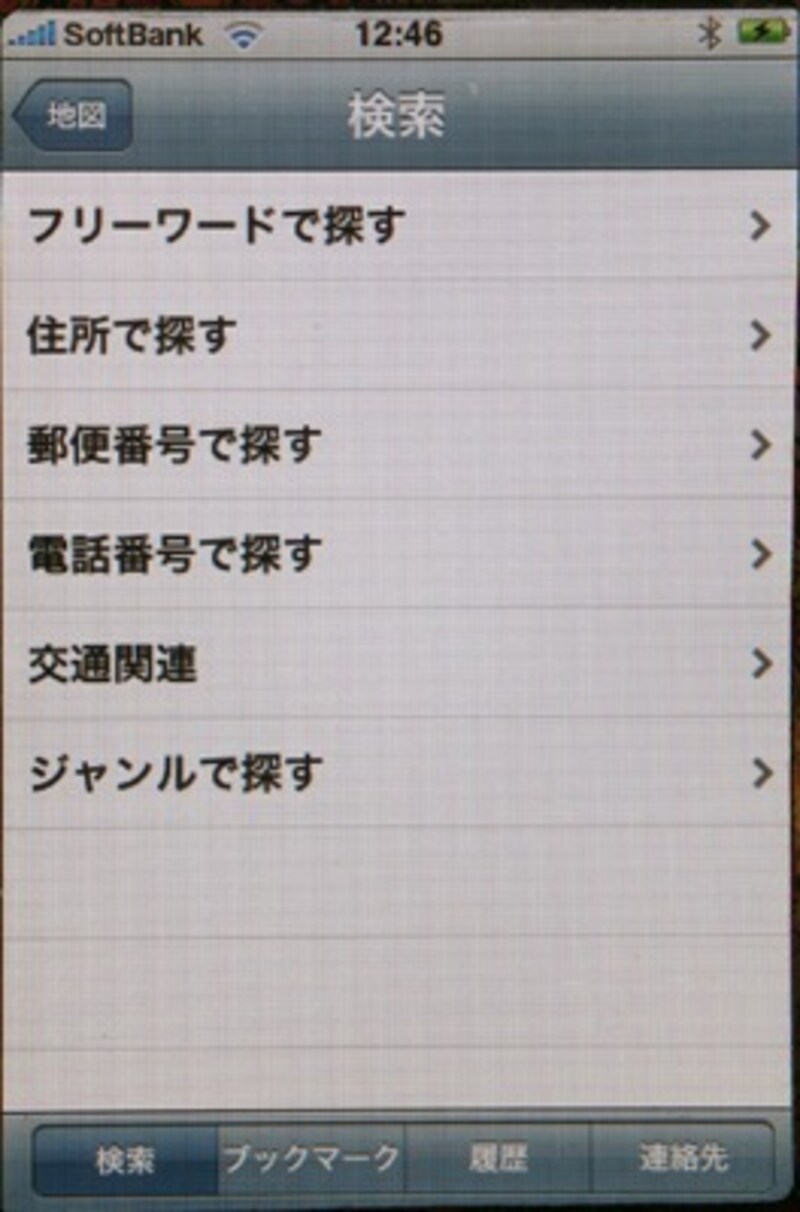Switch to the ブックマーク tab
The image size is (800, 1212).
tap(311, 1159)
